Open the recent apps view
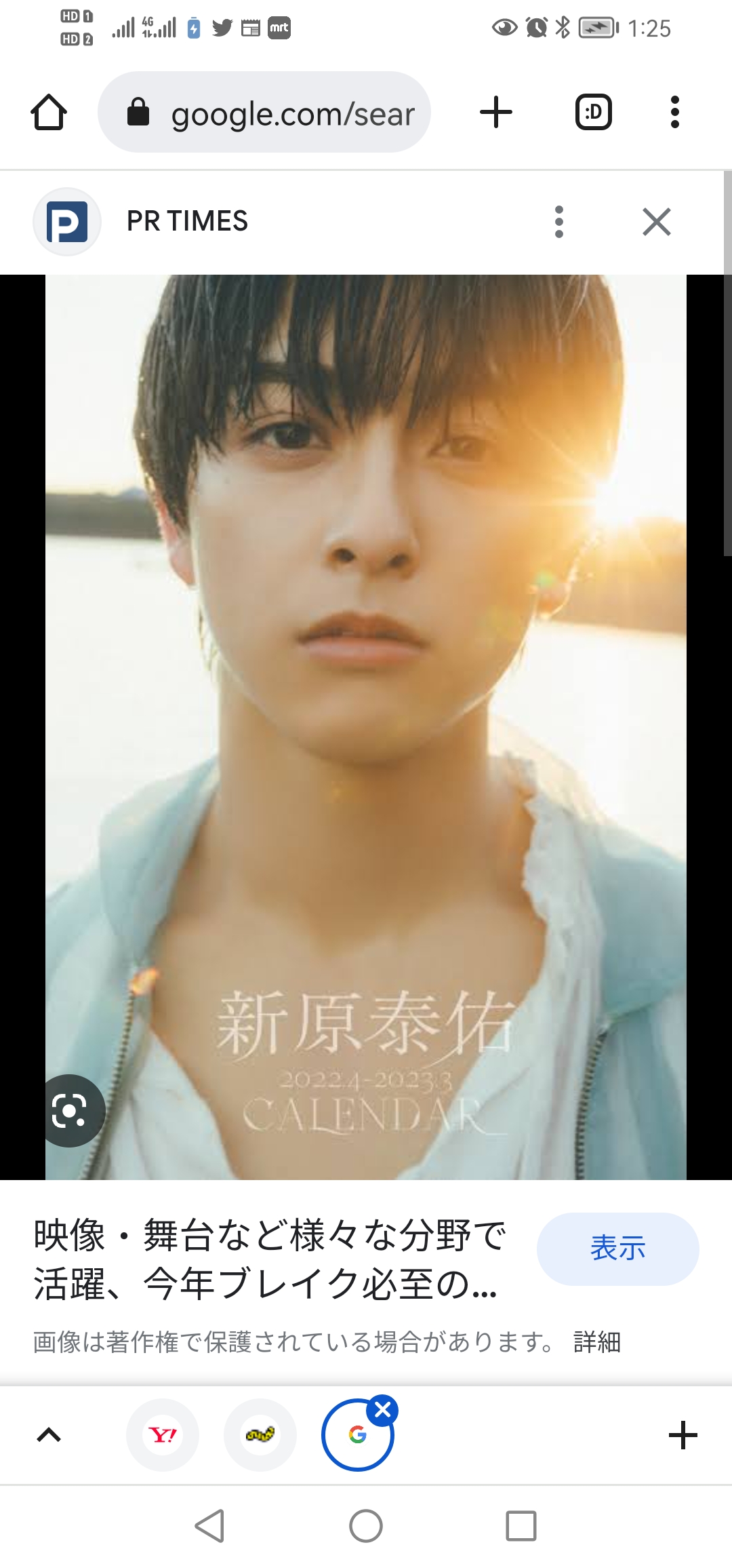 [x=521, y=1526]
